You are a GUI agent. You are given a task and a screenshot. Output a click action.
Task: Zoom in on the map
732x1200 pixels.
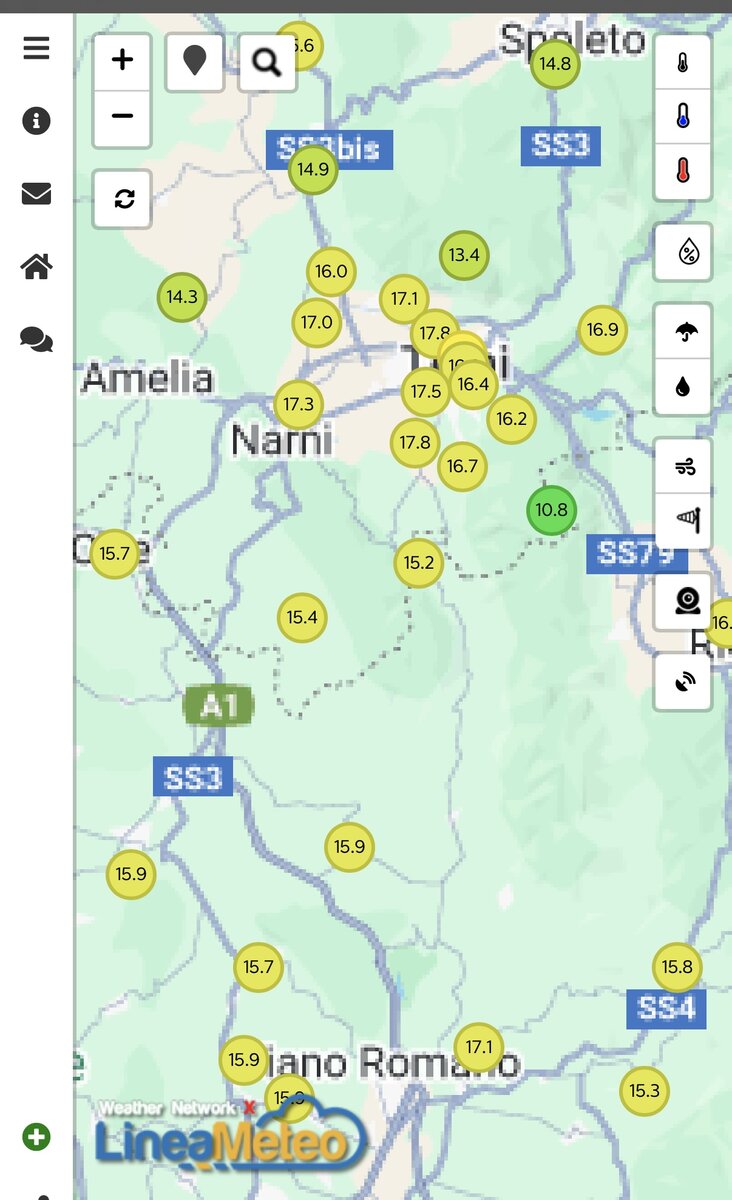coord(122,61)
